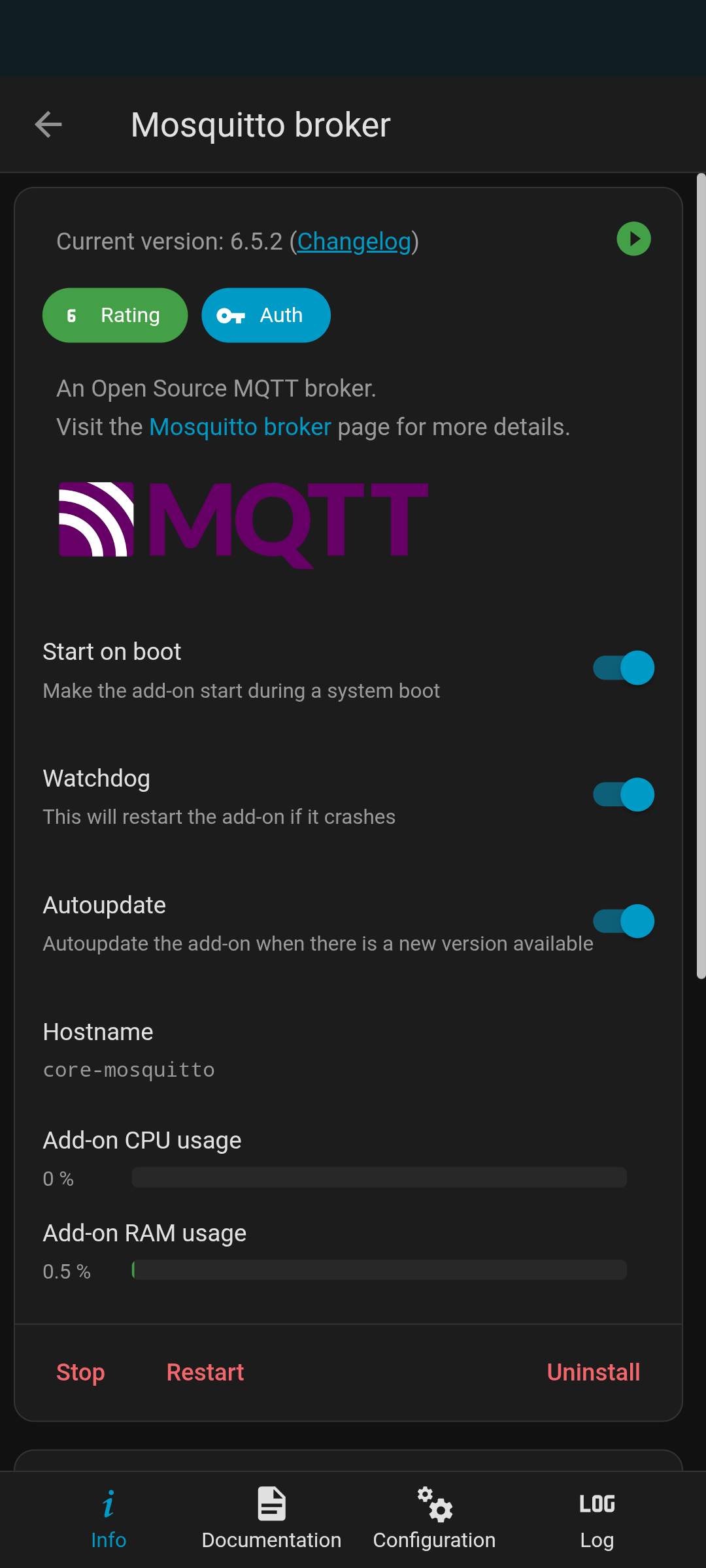The width and height of the screenshot is (706, 1568).
Task: Go back from Mosquitto broker page
Action: 48,124
